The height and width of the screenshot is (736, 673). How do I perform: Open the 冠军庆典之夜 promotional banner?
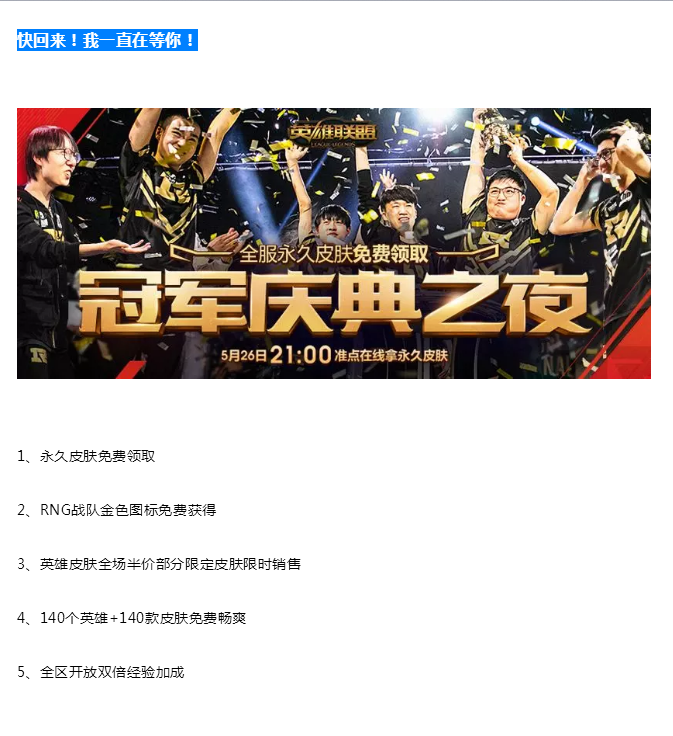coord(333,243)
